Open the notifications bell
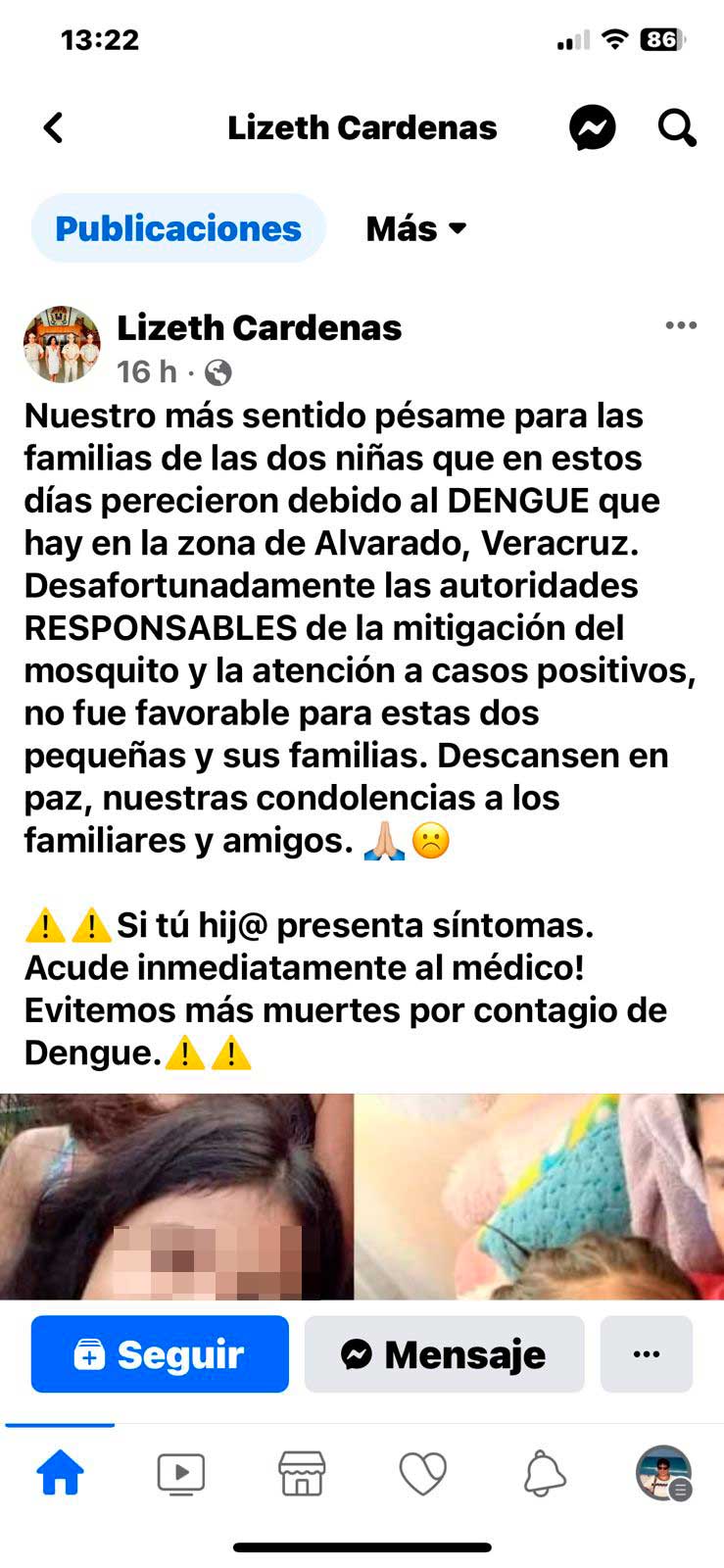 (x=544, y=1474)
